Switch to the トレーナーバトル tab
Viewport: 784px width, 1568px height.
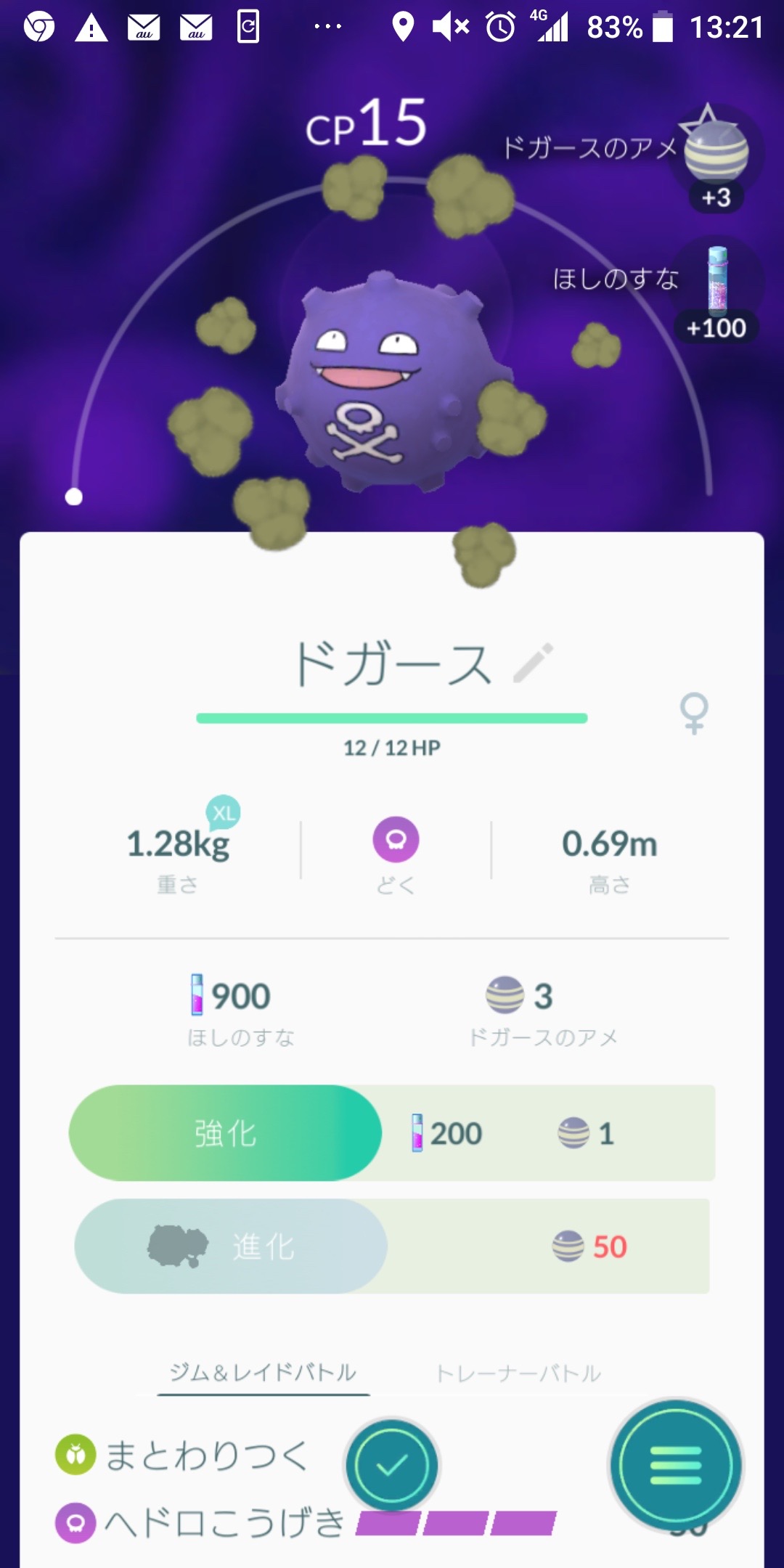pyautogui.click(x=518, y=1373)
